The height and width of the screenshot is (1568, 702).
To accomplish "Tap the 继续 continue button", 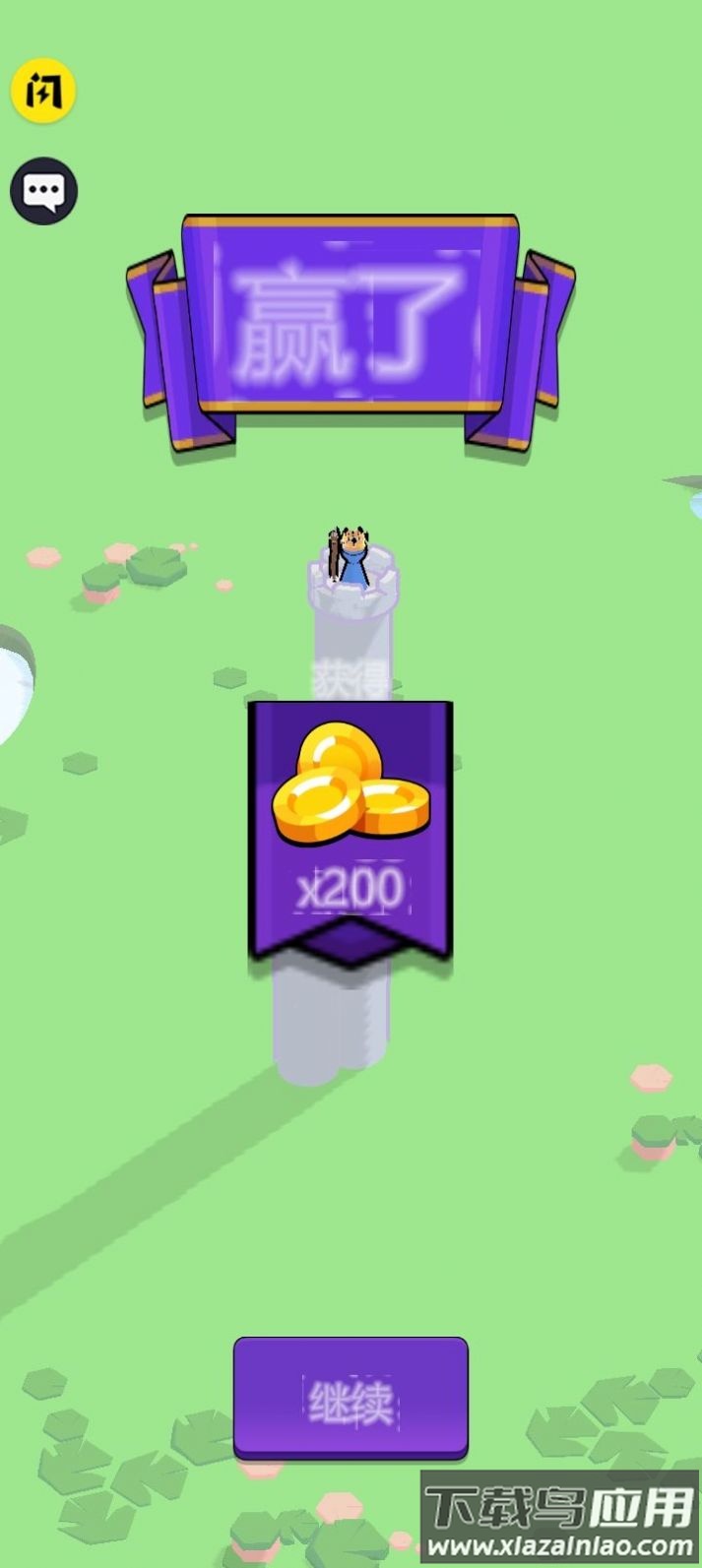I will coord(351,1397).
